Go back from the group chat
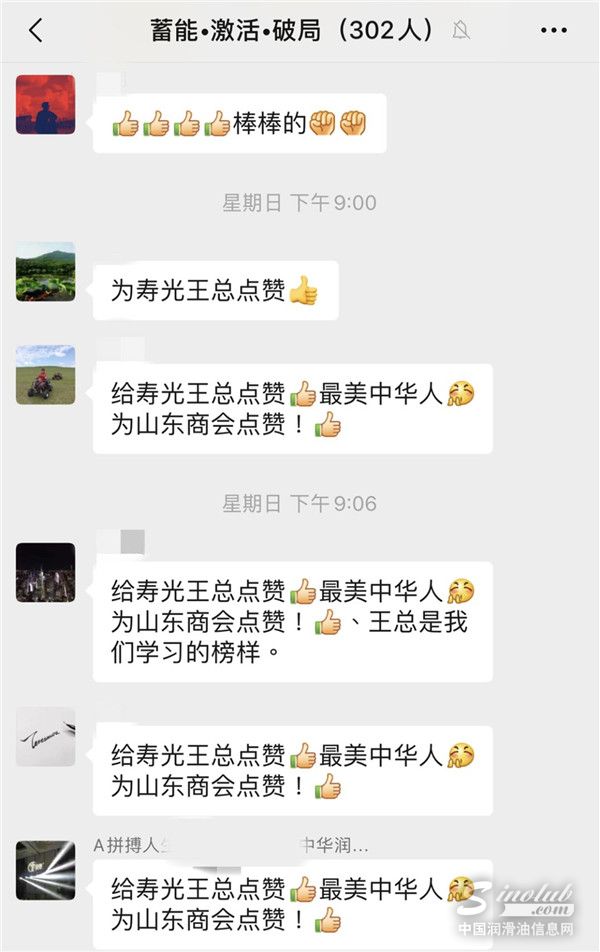The height and width of the screenshot is (952, 600). tap(36, 30)
